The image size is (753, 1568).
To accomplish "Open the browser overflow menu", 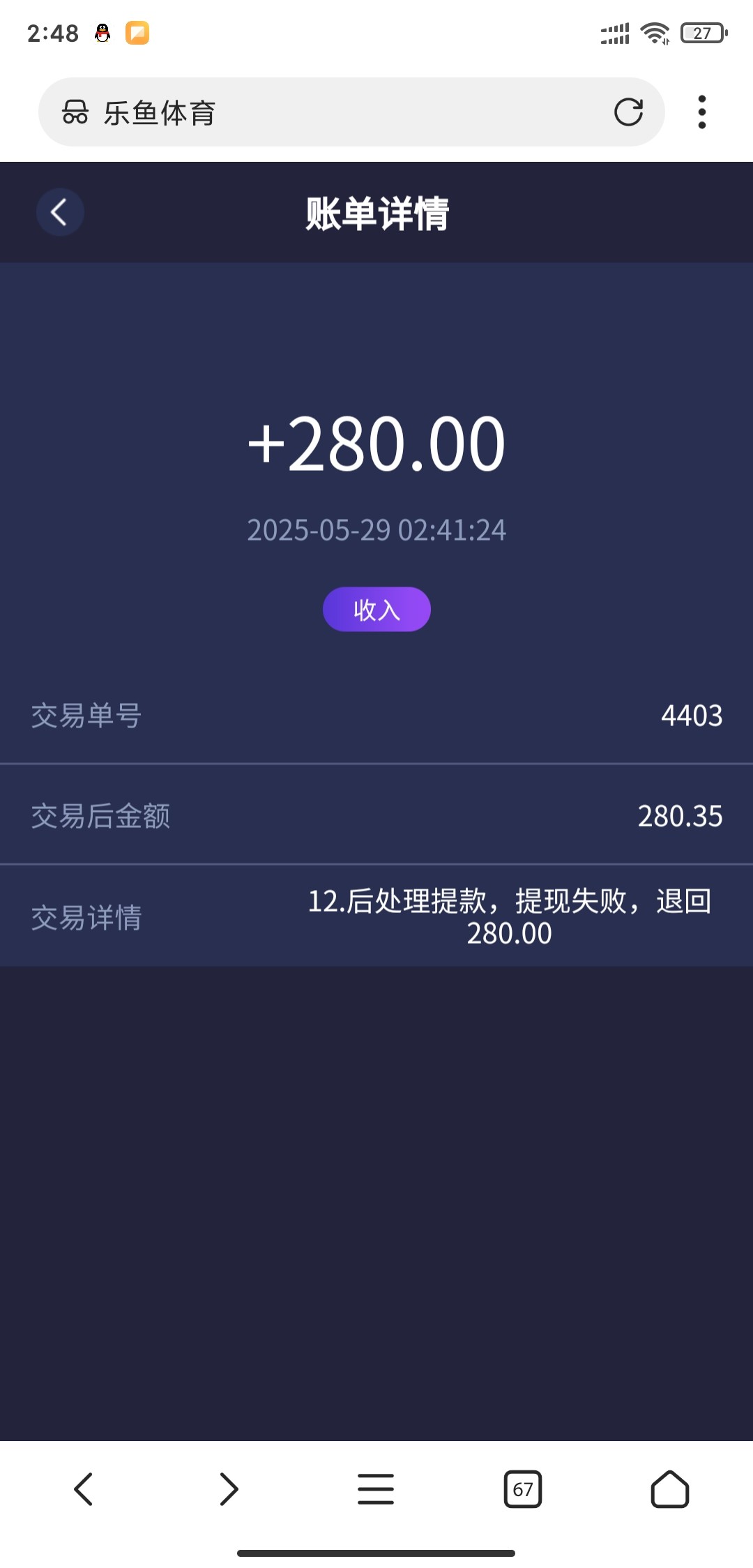I will click(701, 112).
